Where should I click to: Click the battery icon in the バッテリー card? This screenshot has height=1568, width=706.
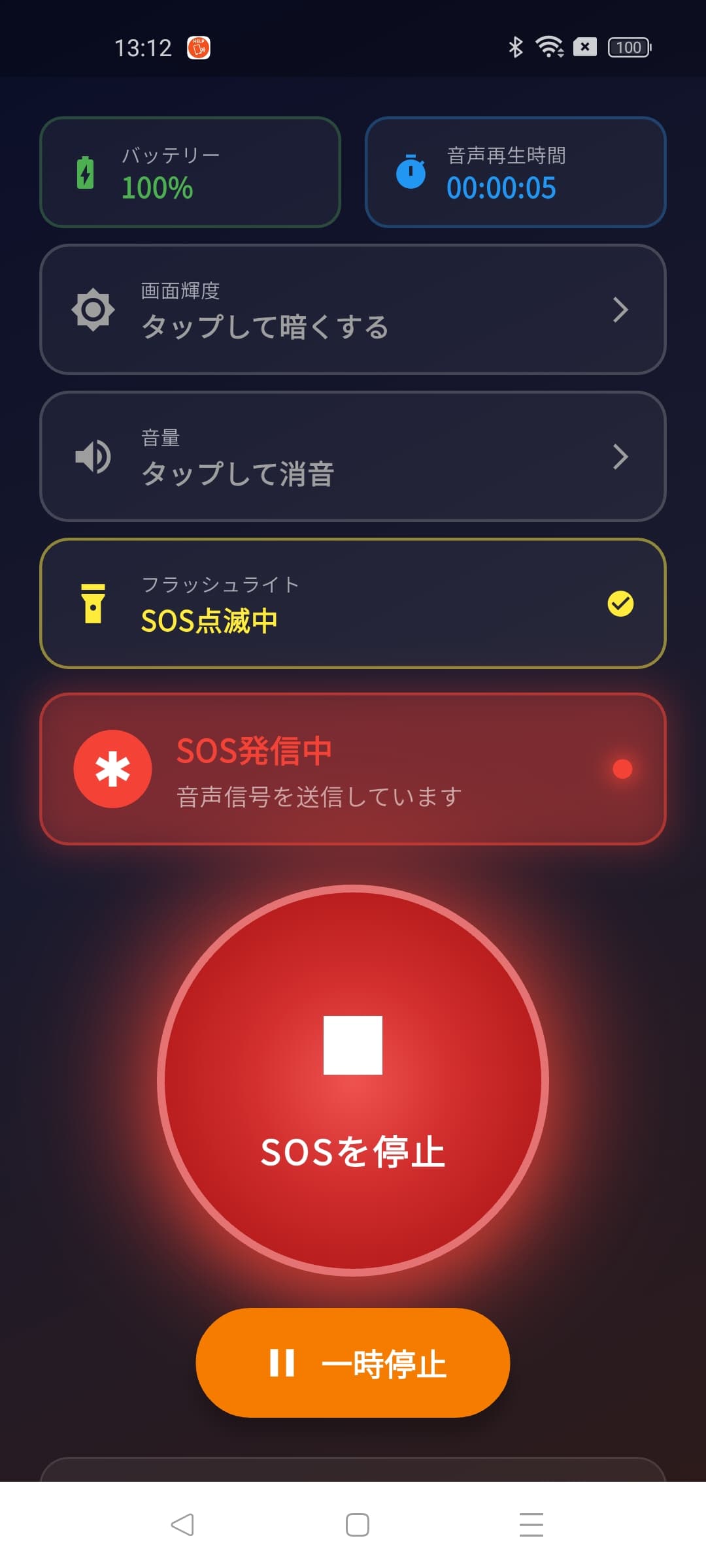[x=85, y=172]
